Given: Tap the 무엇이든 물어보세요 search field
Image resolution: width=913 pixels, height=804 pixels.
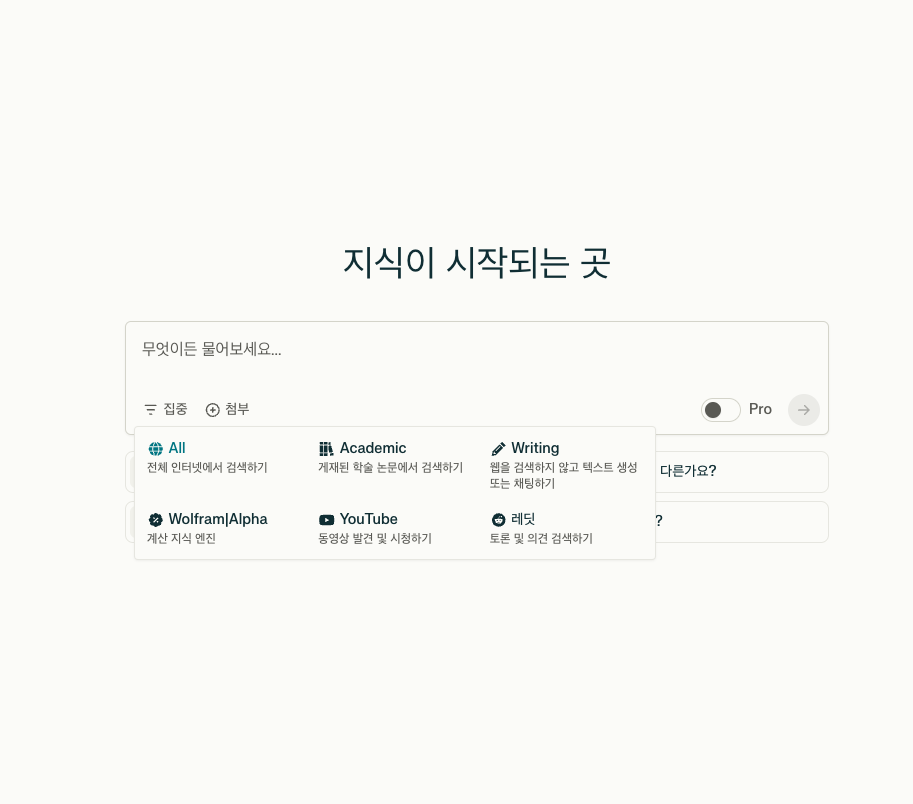Looking at the screenshot, I should [x=476, y=350].
